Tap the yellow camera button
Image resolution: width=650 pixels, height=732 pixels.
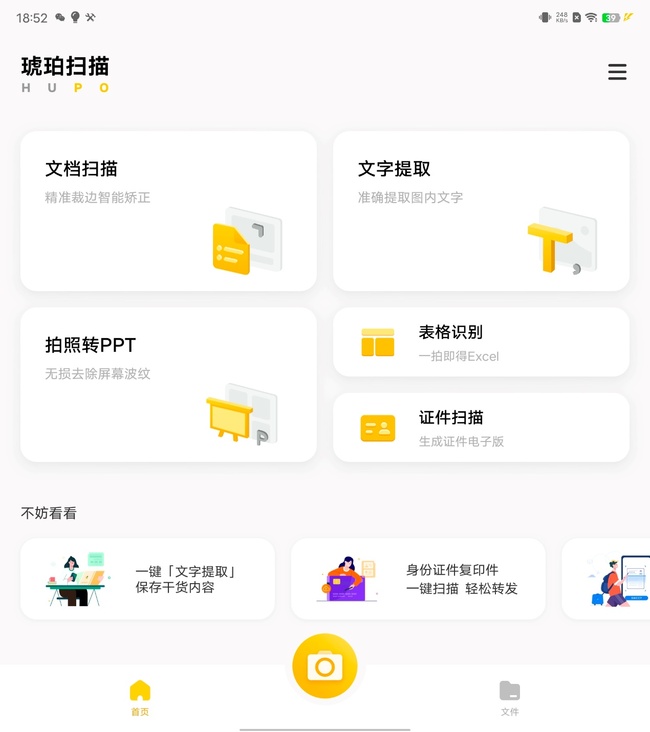click(x=324, y=666)
